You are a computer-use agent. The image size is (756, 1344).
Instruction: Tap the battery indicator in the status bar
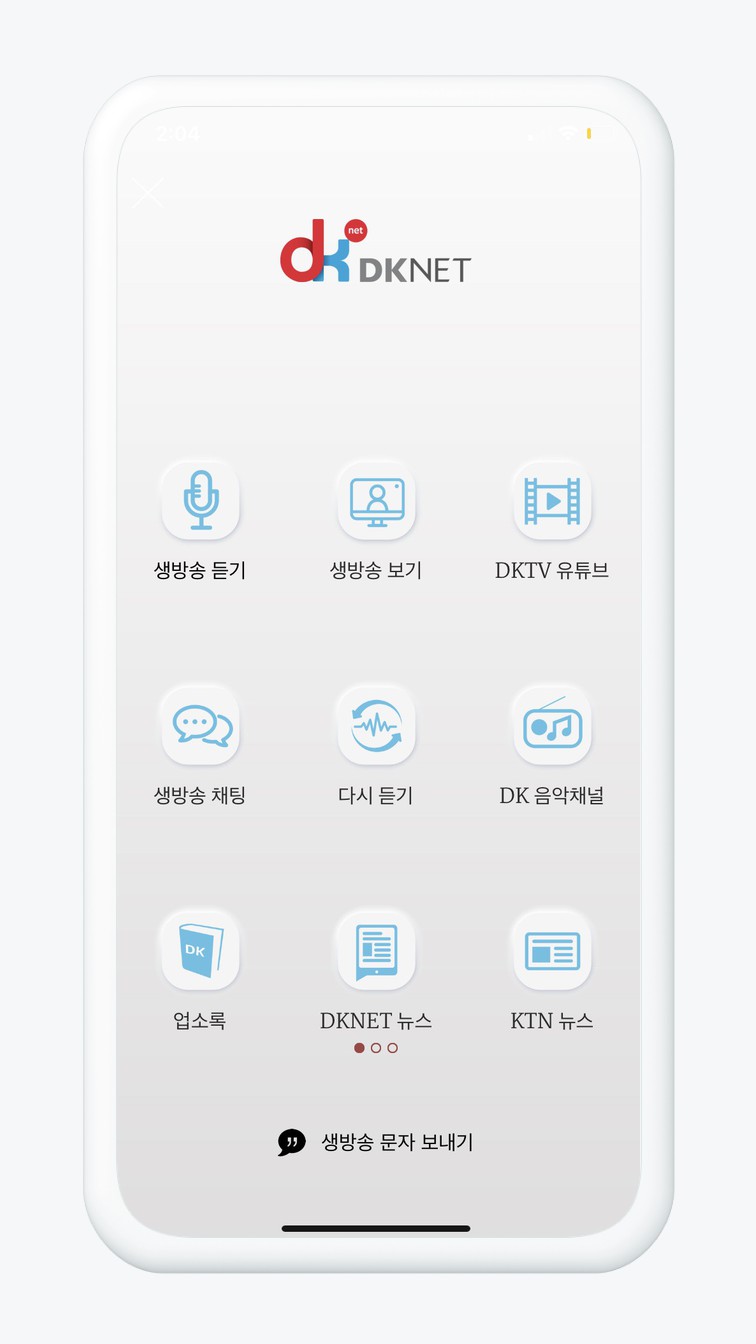coord(588,133)
